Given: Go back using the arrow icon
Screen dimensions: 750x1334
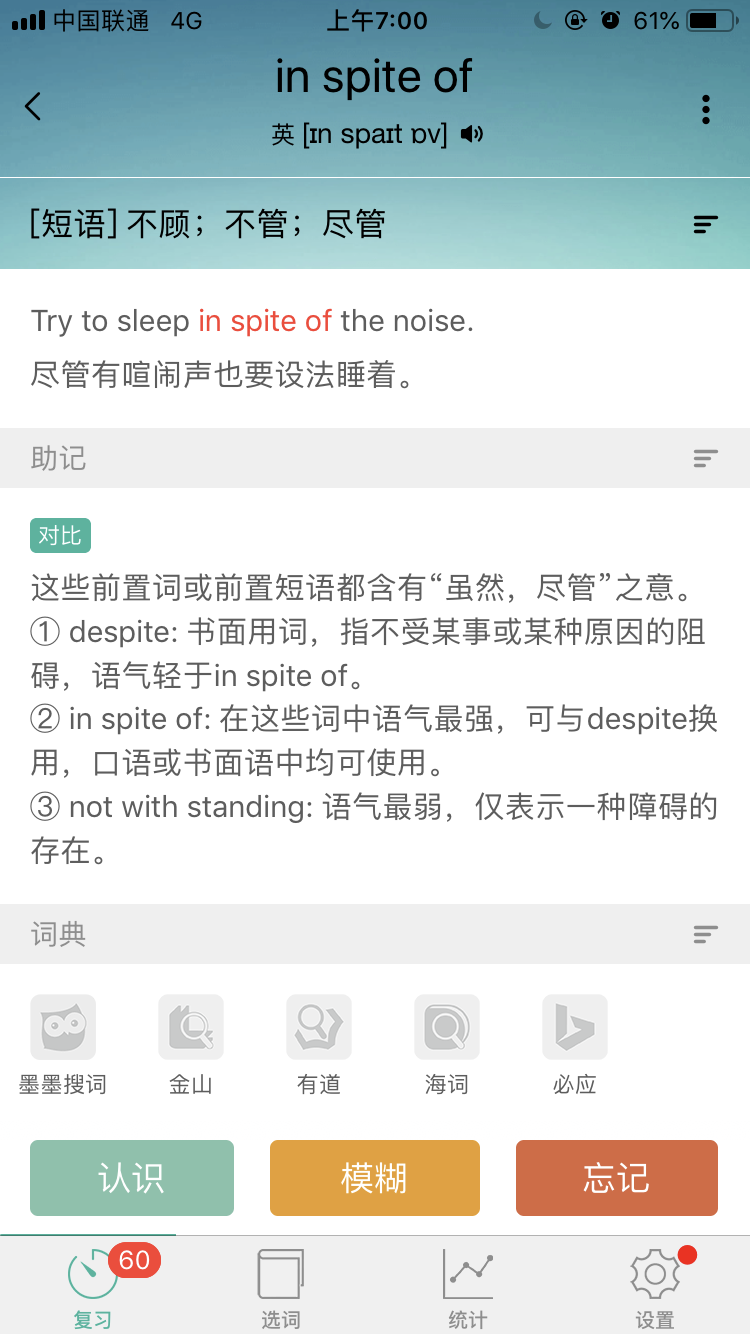Looking at the screenshot, I should point(34,107).
